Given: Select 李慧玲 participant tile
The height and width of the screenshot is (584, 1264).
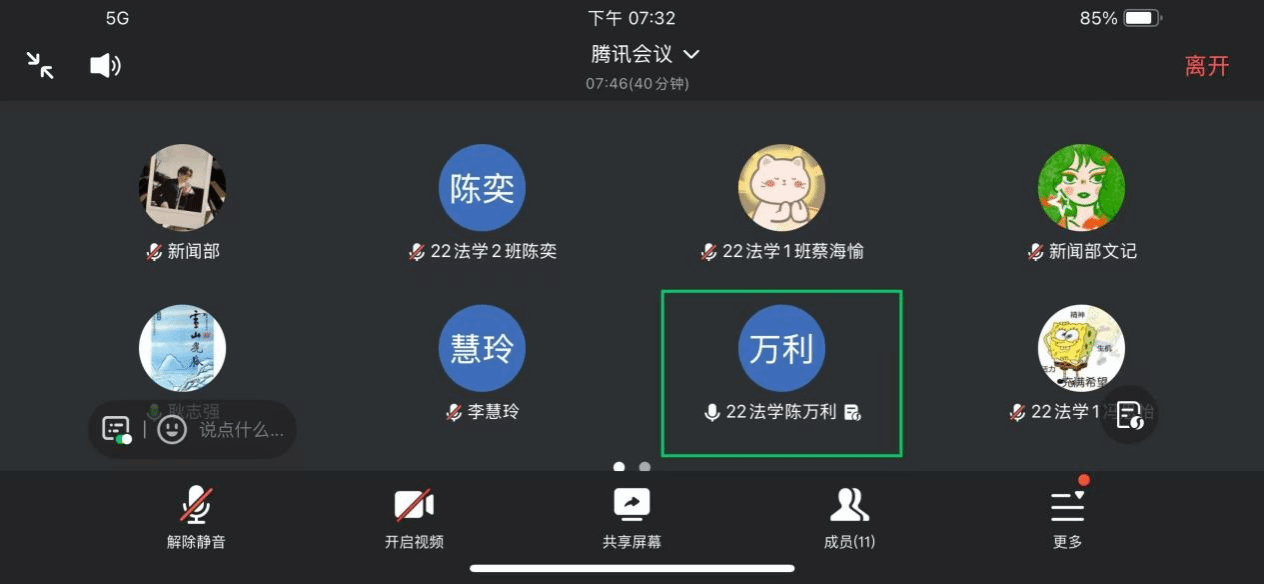Looking at the screenshot, I should (x=482, y=363).
